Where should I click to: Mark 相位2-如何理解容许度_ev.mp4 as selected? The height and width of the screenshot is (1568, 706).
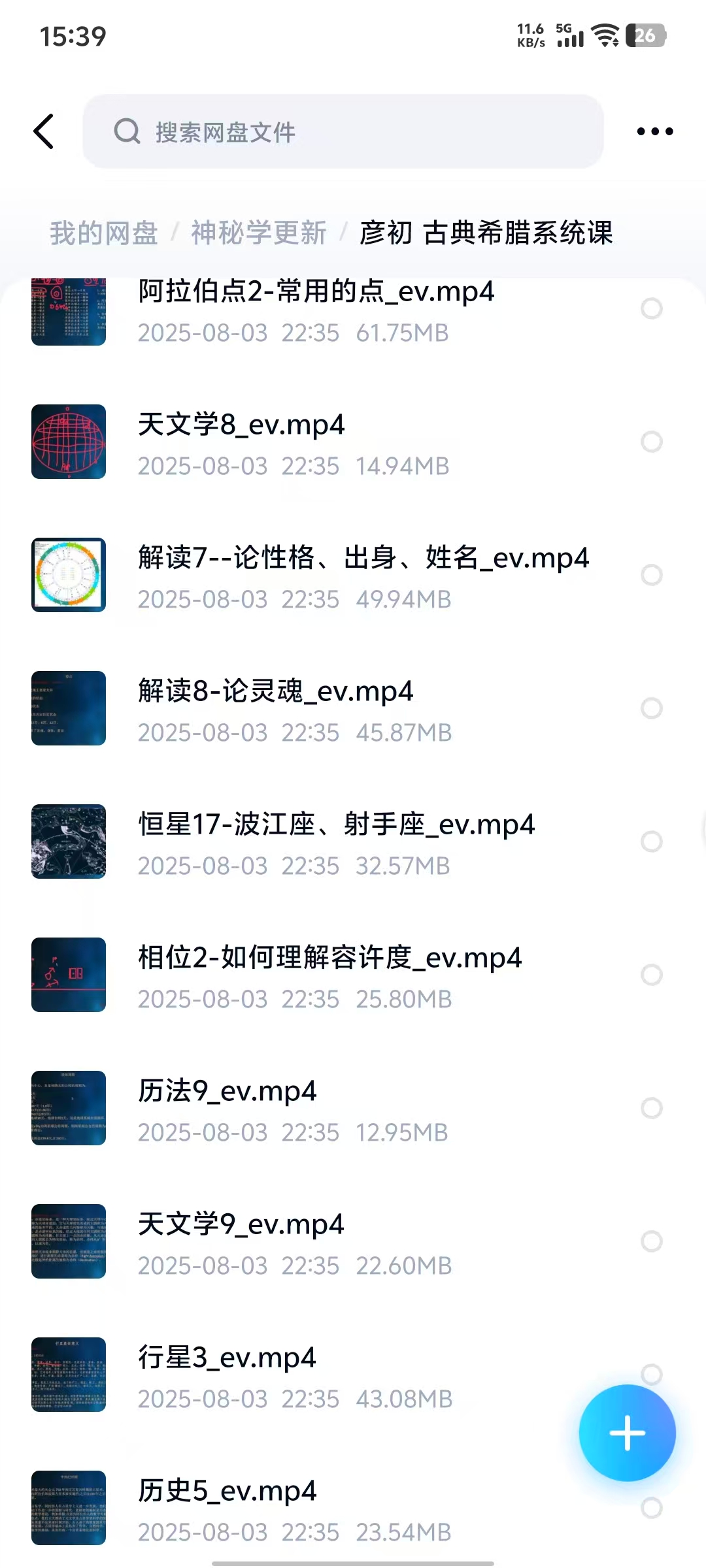(x=652, y=975)
